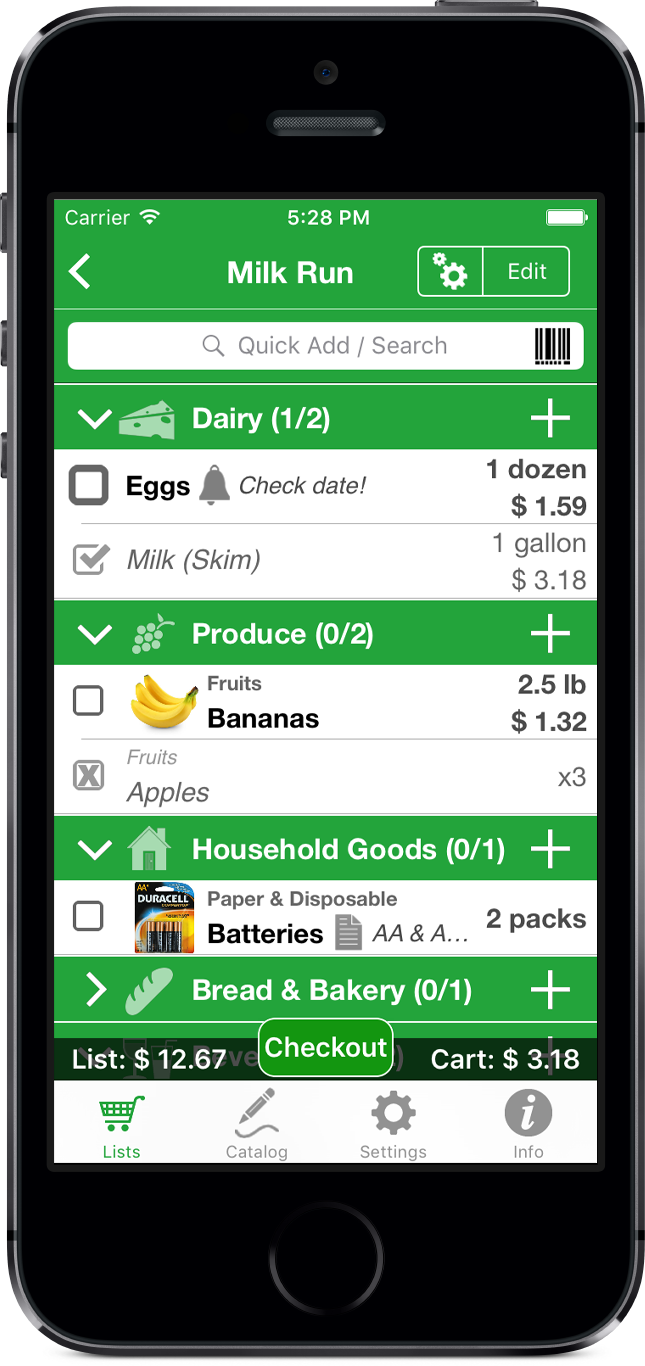Expand the Bread & Bakery category
645x1366 pixels.
pos(95,990)
